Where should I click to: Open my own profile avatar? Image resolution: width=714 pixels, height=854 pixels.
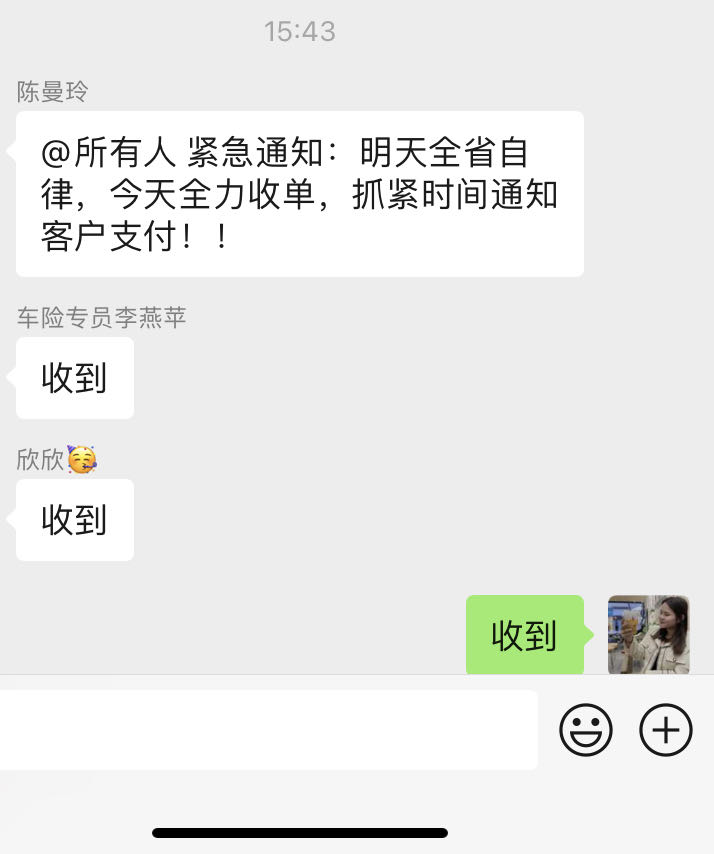click(x=648, y=635)
